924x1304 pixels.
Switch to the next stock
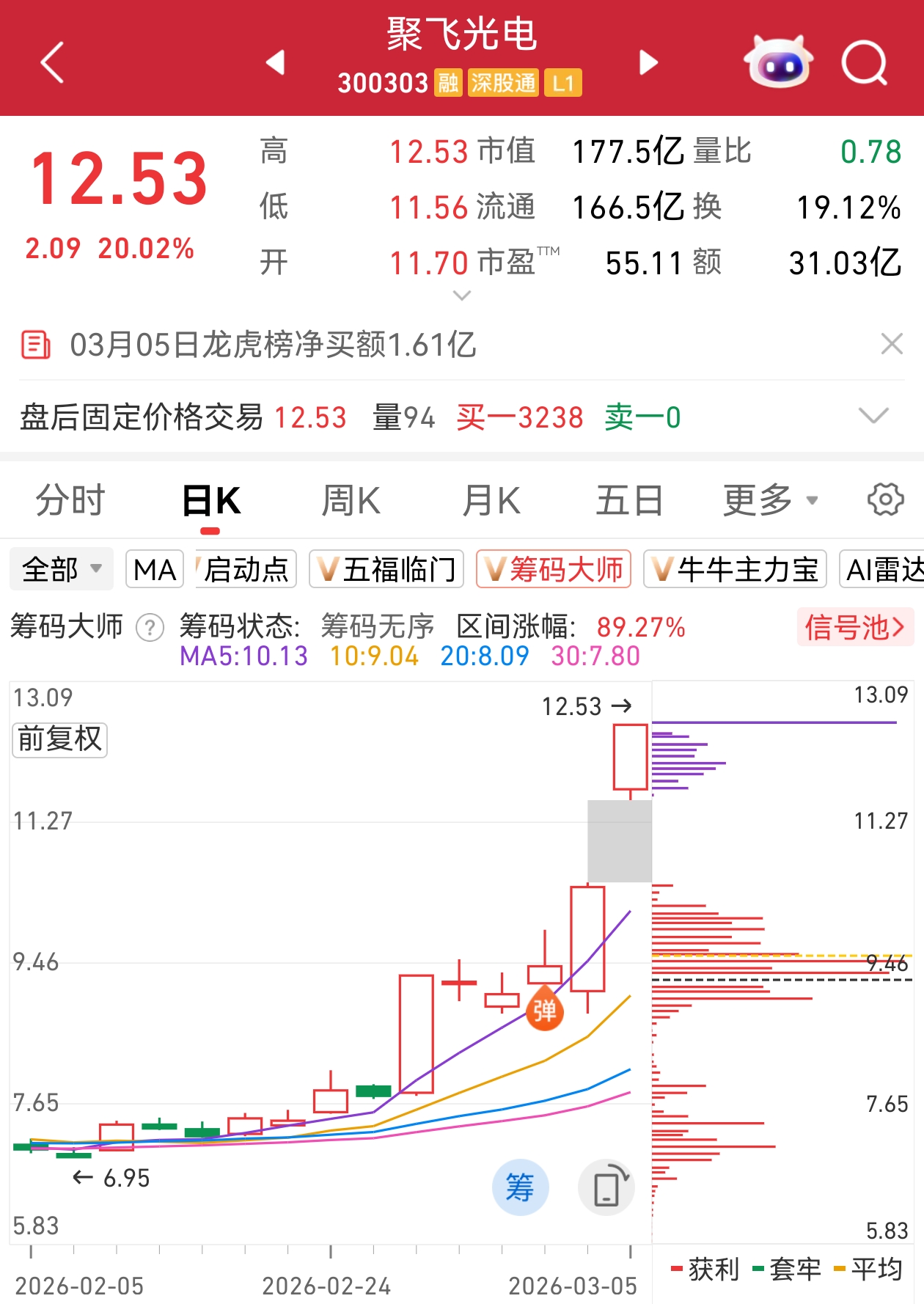[x=648, y=62]
